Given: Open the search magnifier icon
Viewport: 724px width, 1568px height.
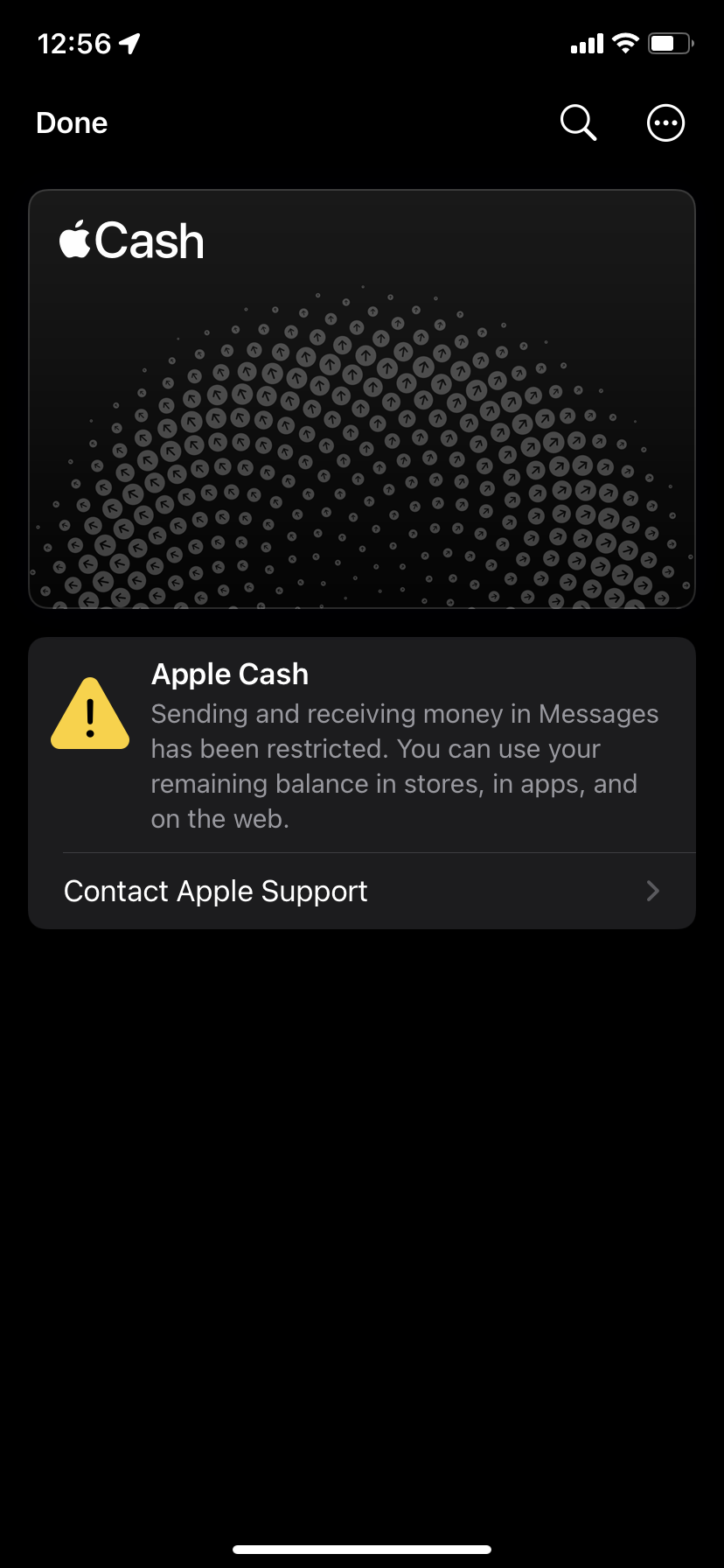Looking at the screenshot, I should 578,123.
